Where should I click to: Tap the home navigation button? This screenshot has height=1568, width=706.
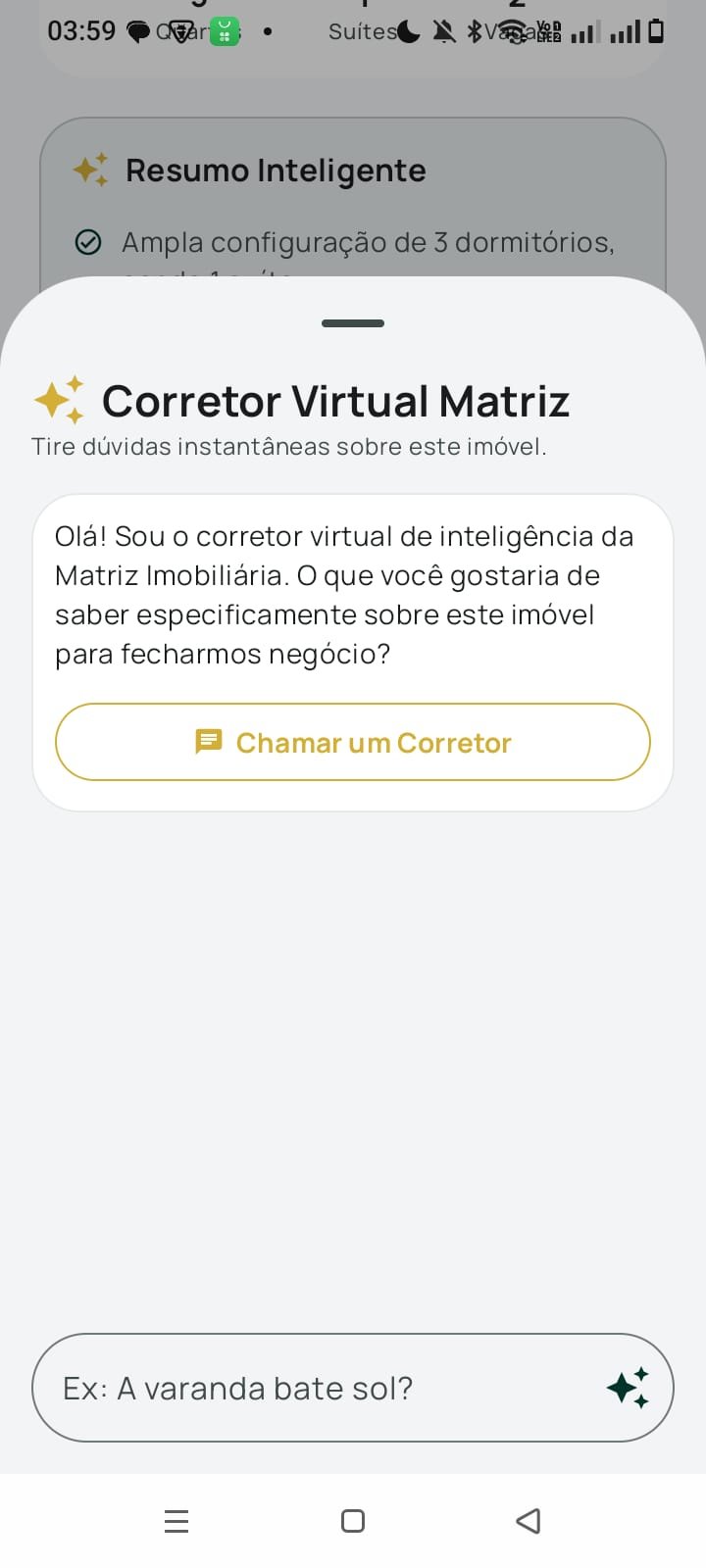352,1521
